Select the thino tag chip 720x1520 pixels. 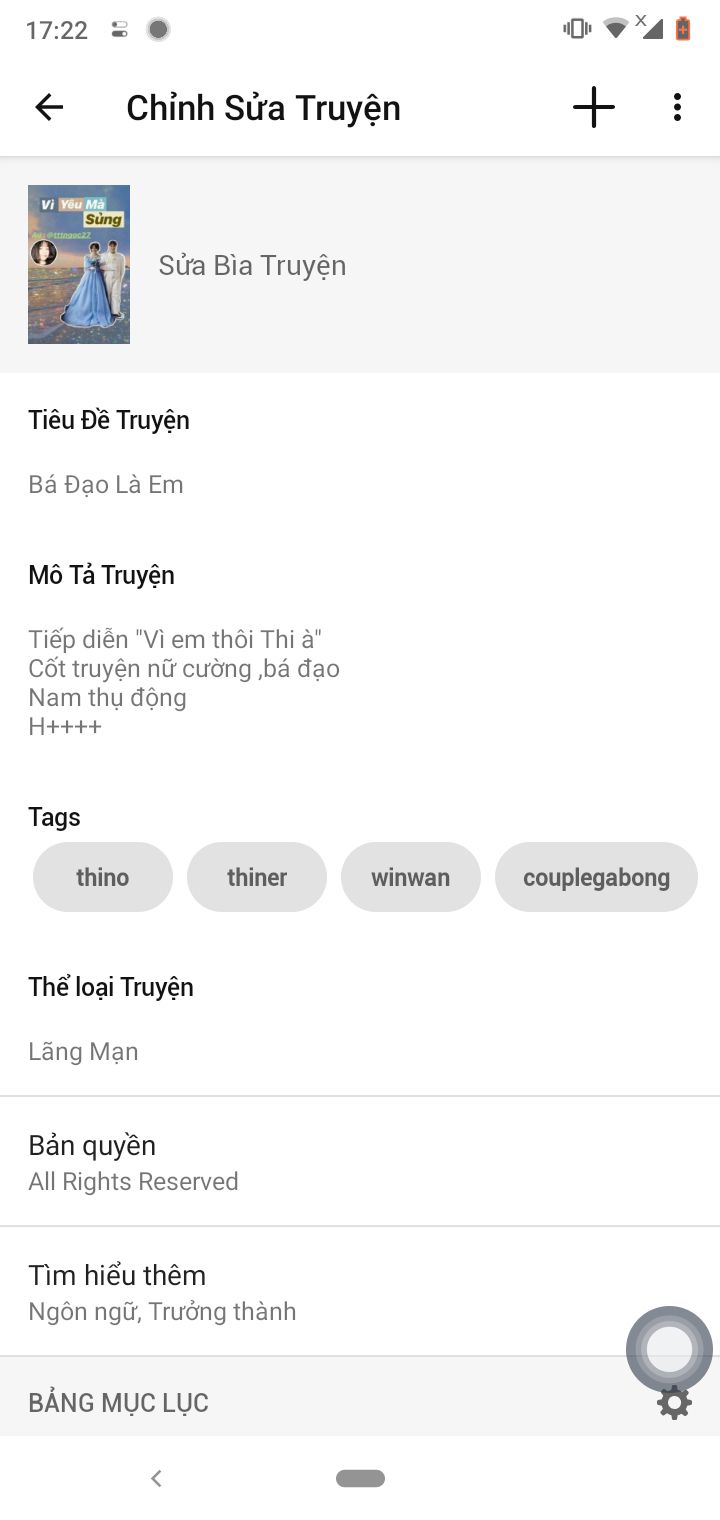[103, 877]
